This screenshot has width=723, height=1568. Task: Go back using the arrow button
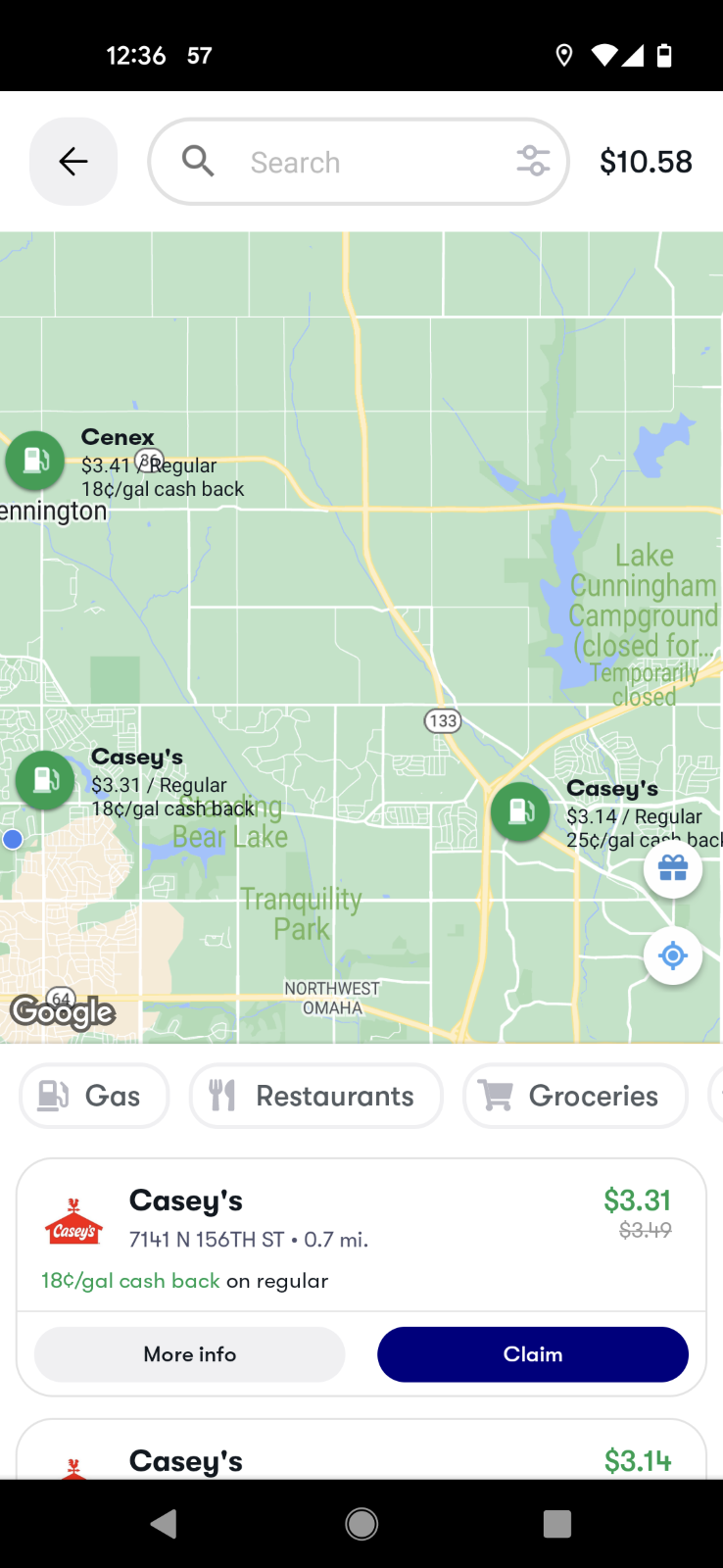point(73,162)
